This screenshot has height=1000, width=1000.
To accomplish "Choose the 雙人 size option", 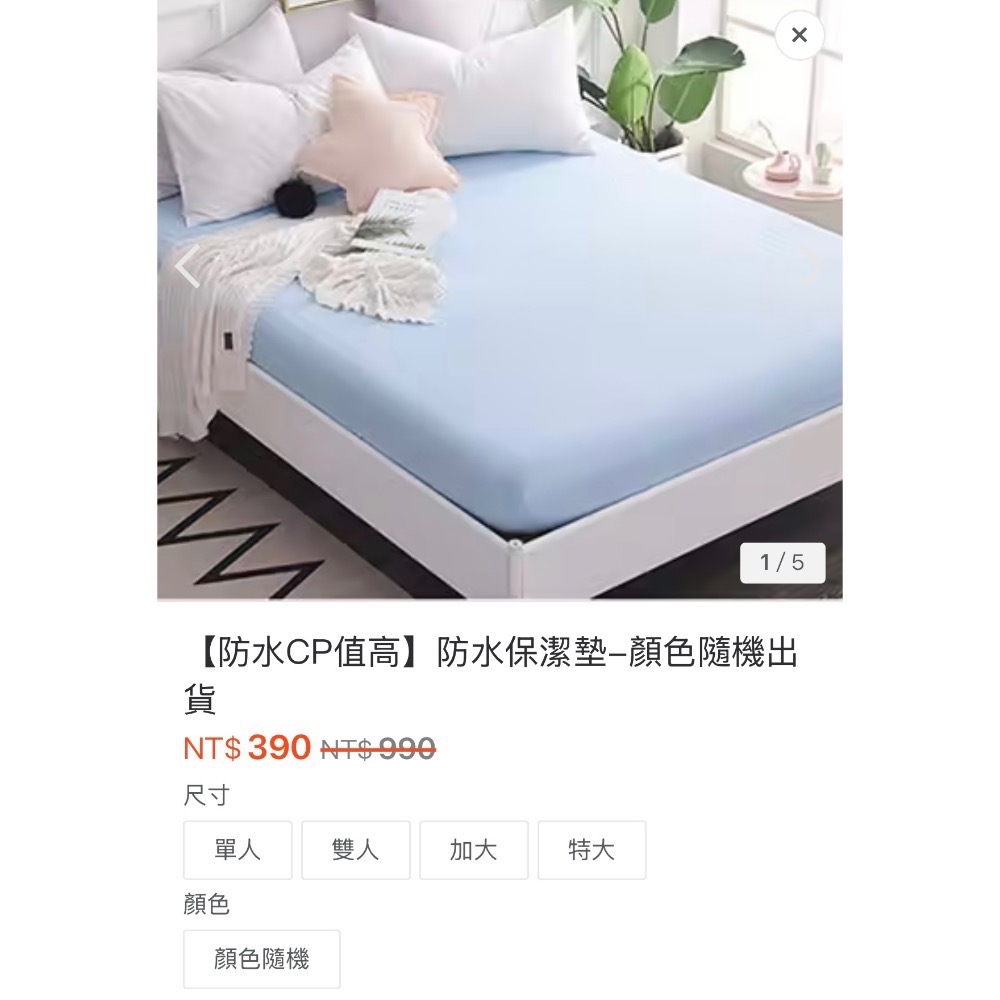I will [356, 850].
